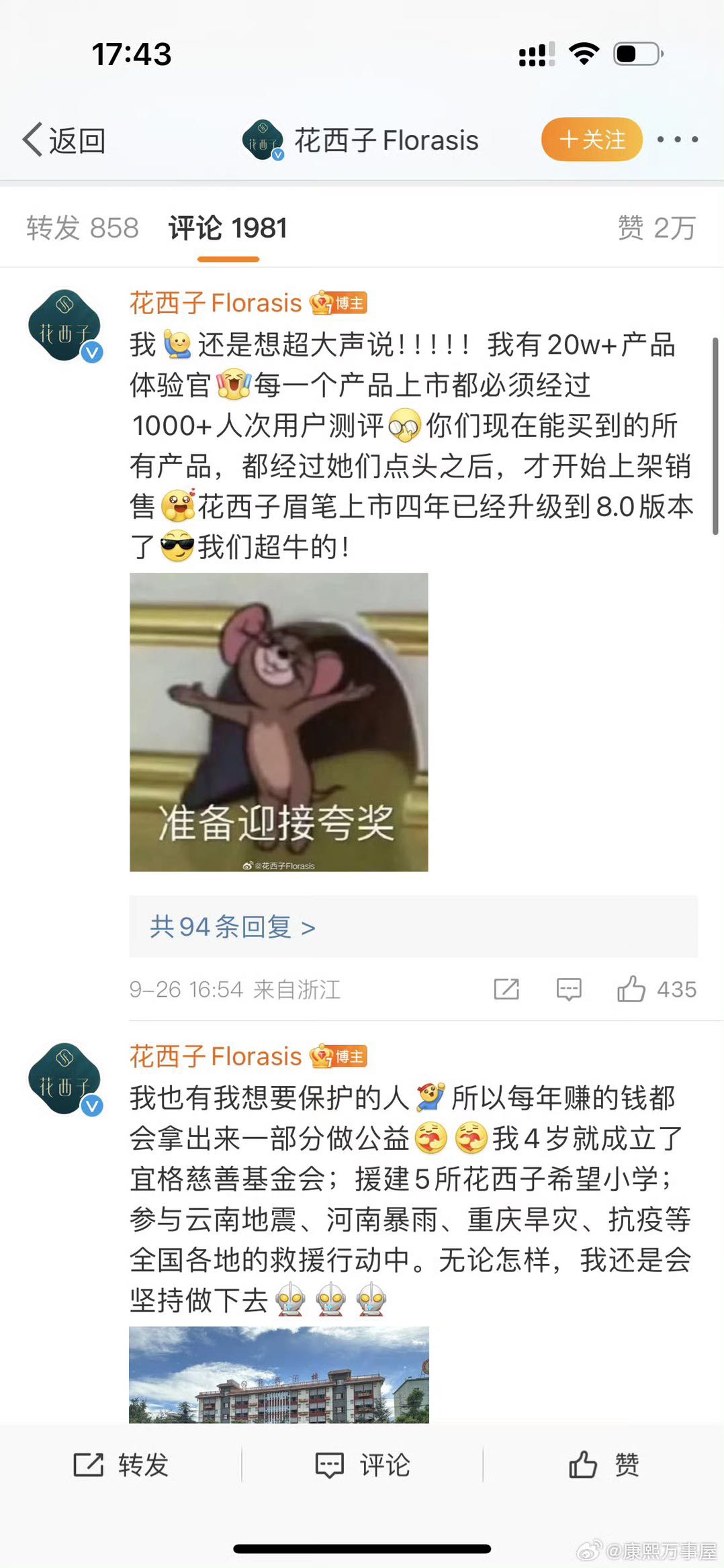Open the 准备迎接夸奖 meme image
Image resolution: width=724 pixels, height=1568 pixels.
tap(279, 722)
